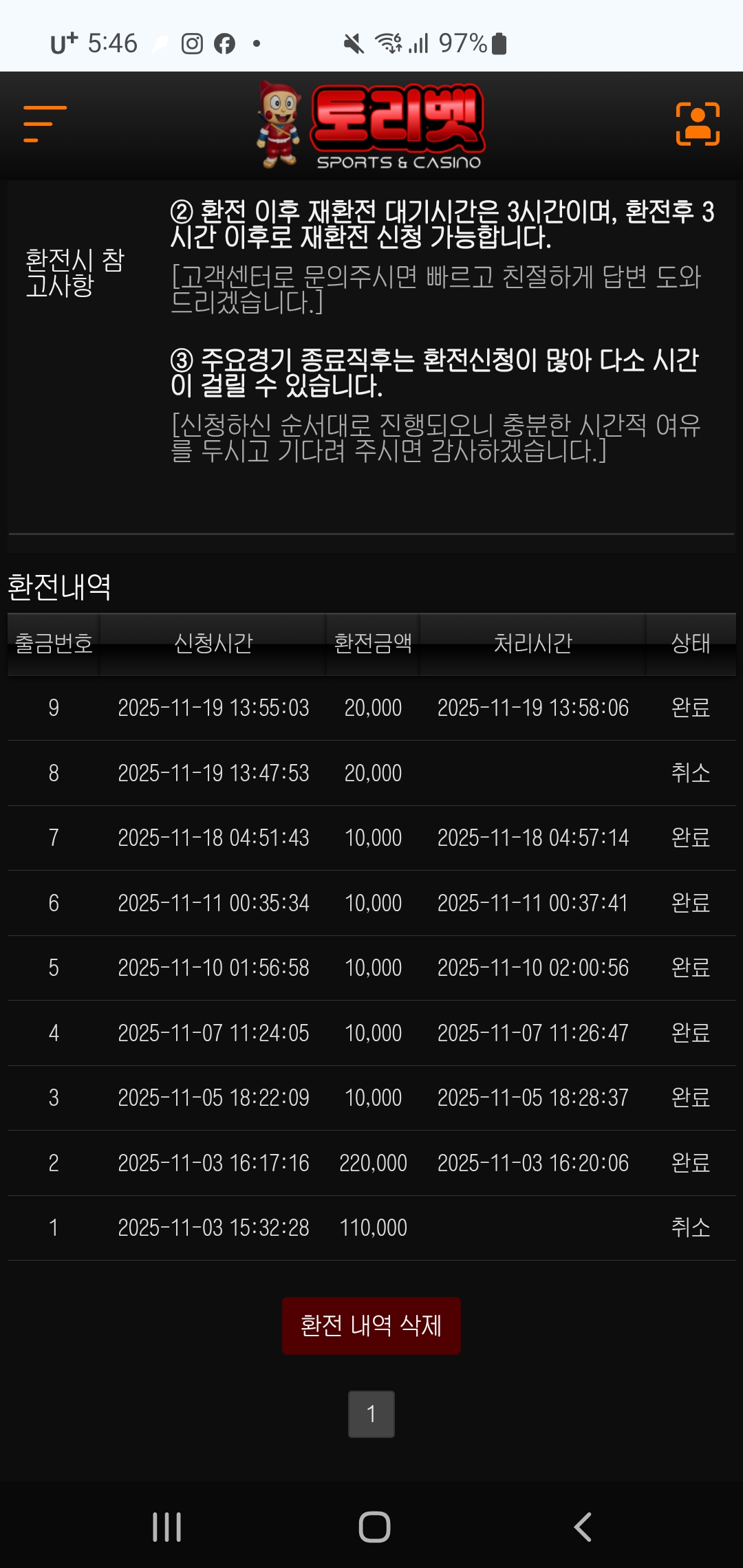This screenshot has height=1568, width=743.
Task: Select page 1 of the history
Action: coord(371,1414)
